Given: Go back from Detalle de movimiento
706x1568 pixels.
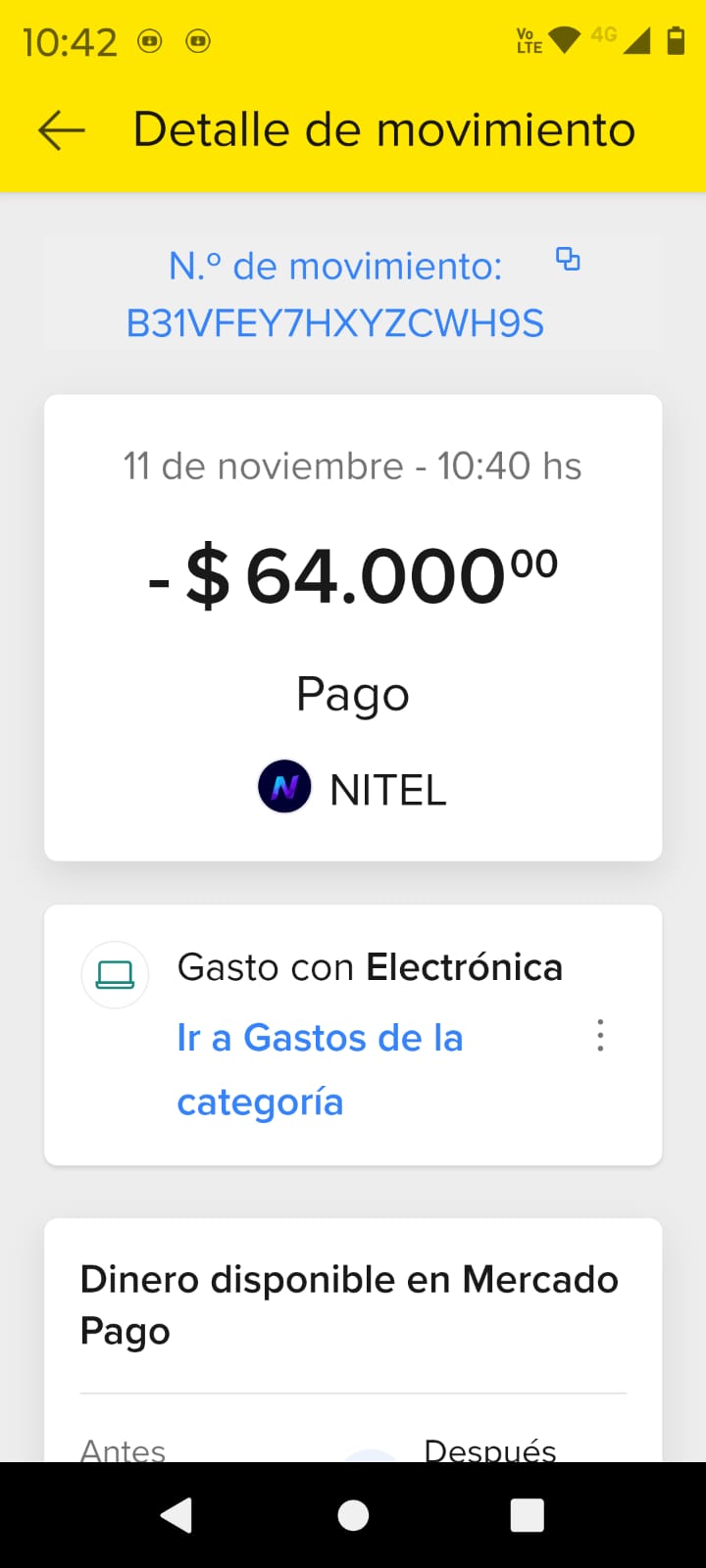Looking at the screenshot, I should (x=61, y=130).
